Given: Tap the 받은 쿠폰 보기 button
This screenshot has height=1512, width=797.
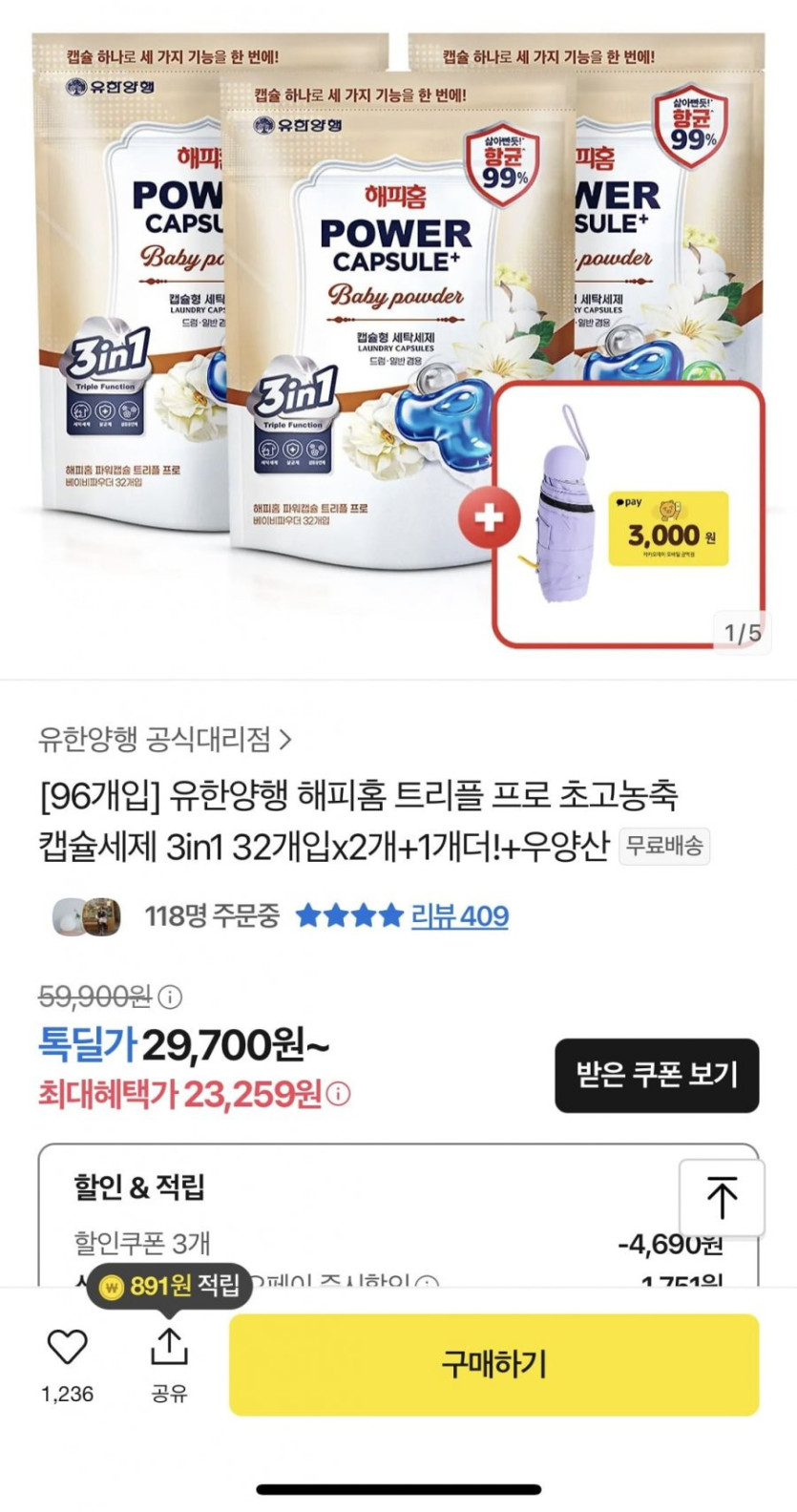Looking at the screenshot, I should [x=657, y=1075].
